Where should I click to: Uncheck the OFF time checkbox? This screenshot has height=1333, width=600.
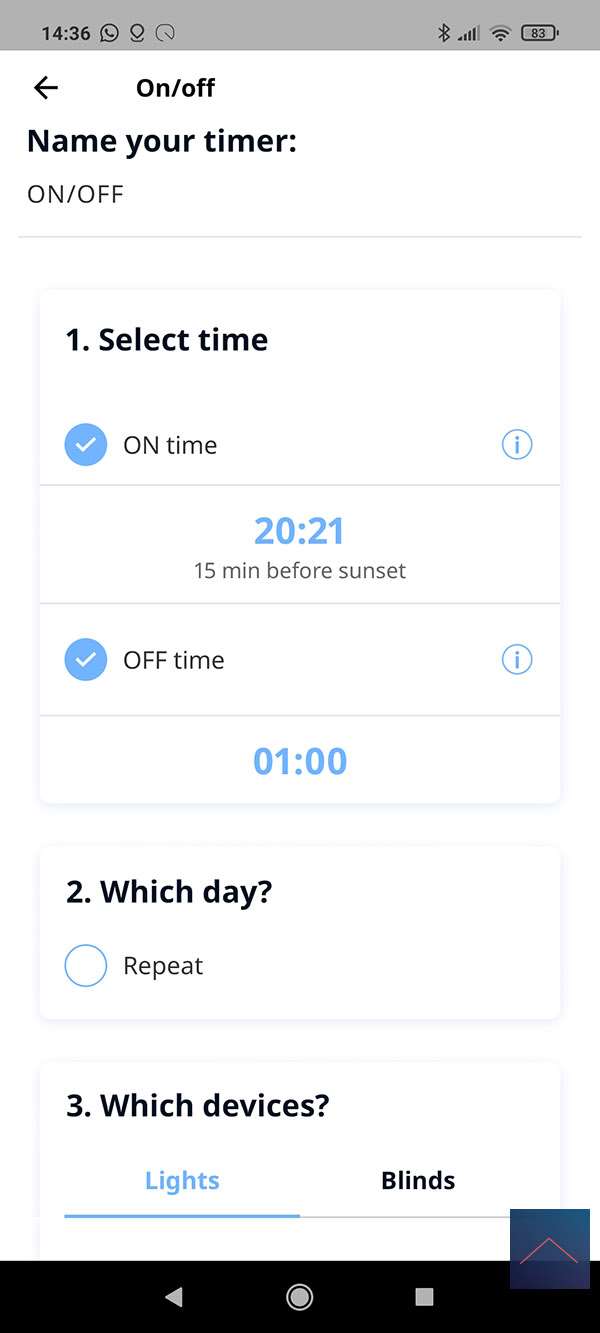point(86,660)
